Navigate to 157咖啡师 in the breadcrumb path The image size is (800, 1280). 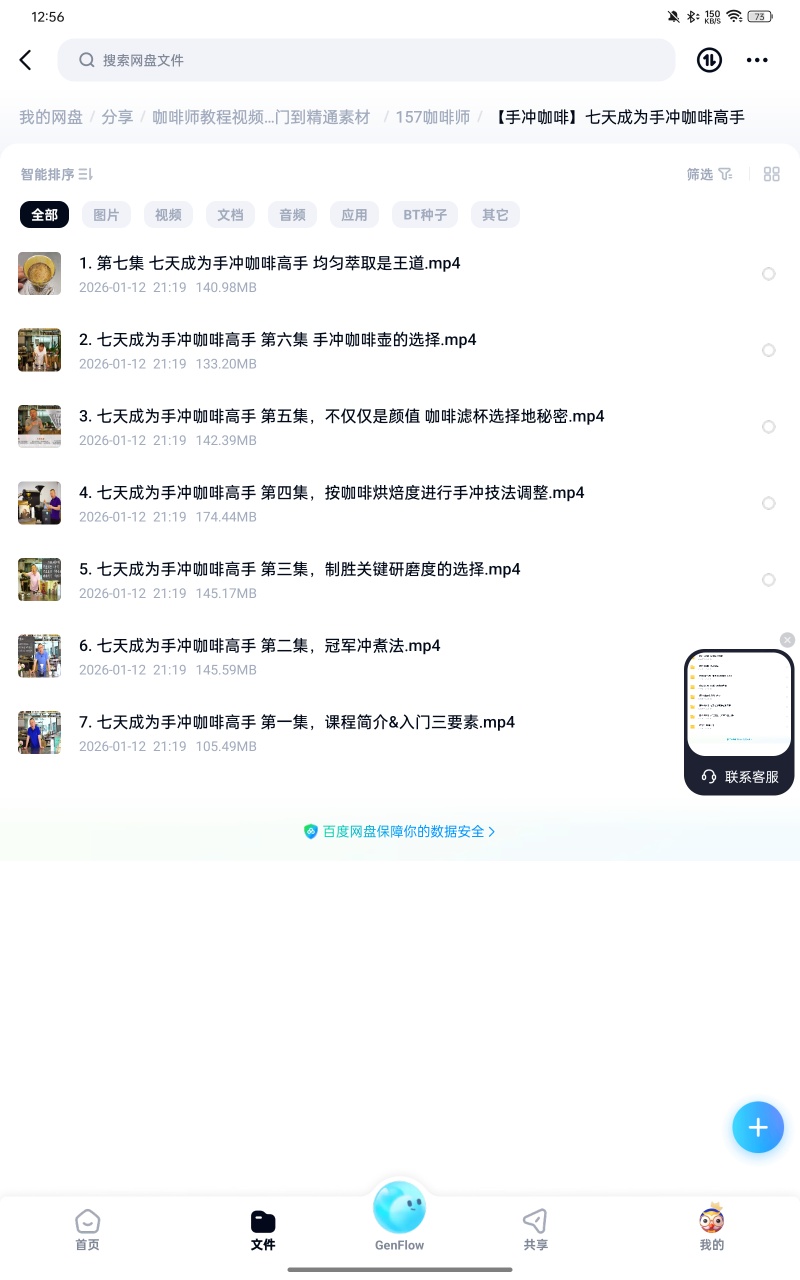[x=432, y=117]
